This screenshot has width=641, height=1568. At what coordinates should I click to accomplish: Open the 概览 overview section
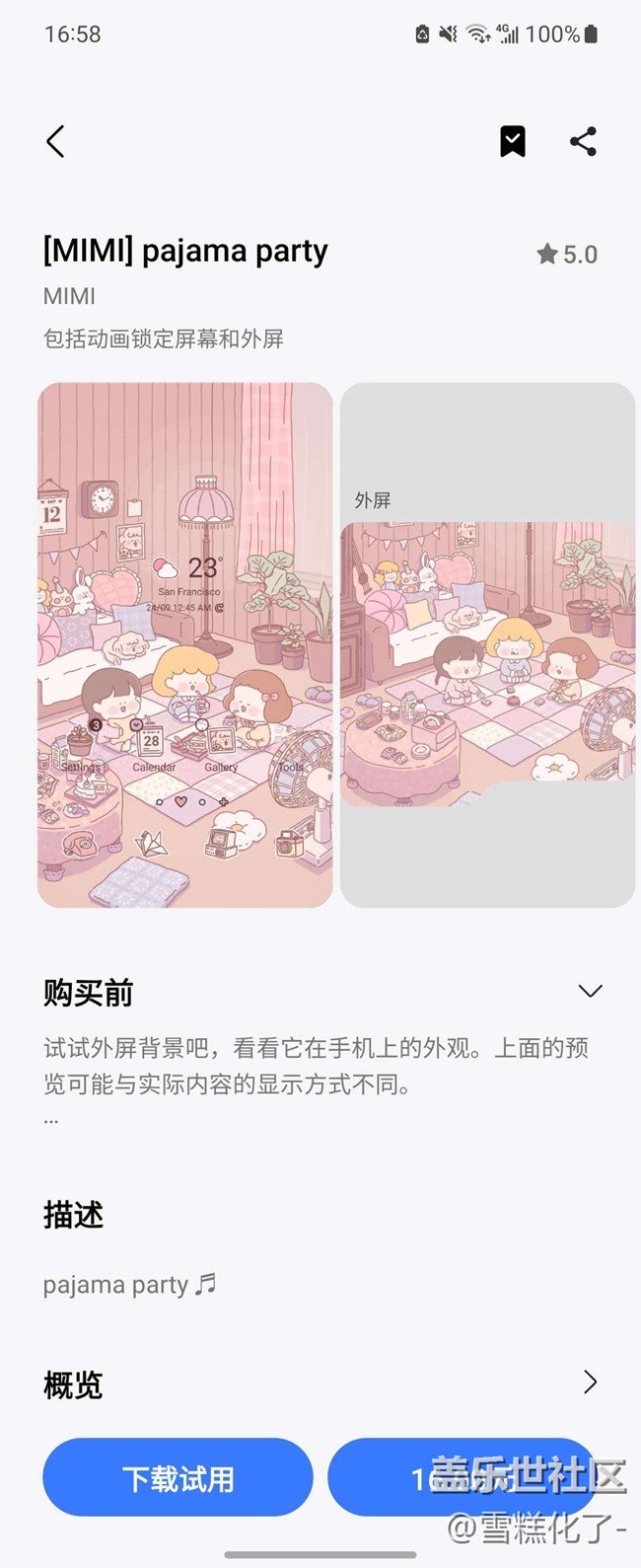point(590,1382)
